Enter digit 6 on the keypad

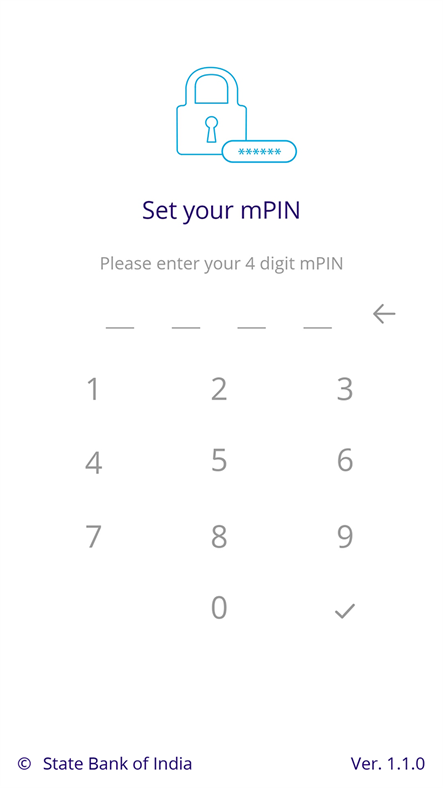click(345, 460)
